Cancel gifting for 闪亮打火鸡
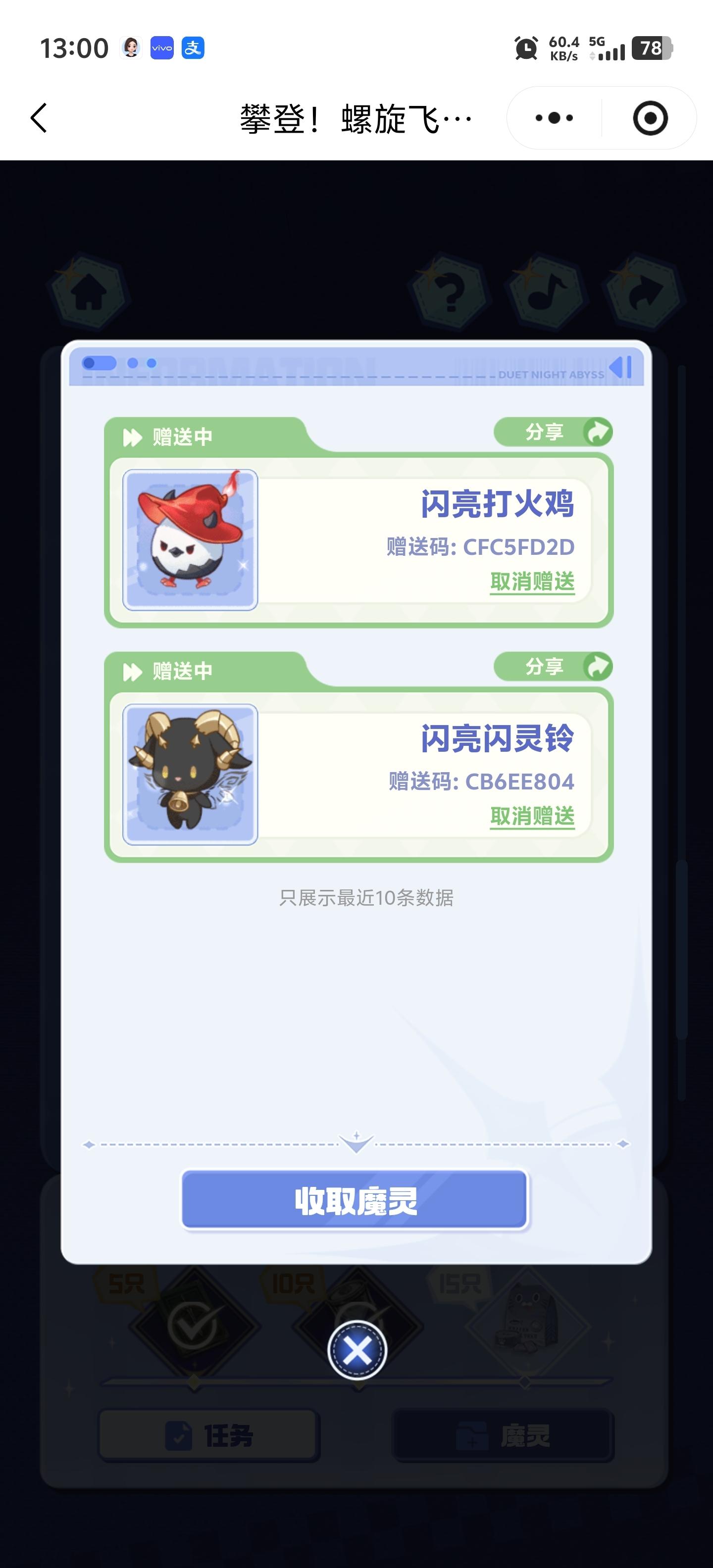 point(532,582)
